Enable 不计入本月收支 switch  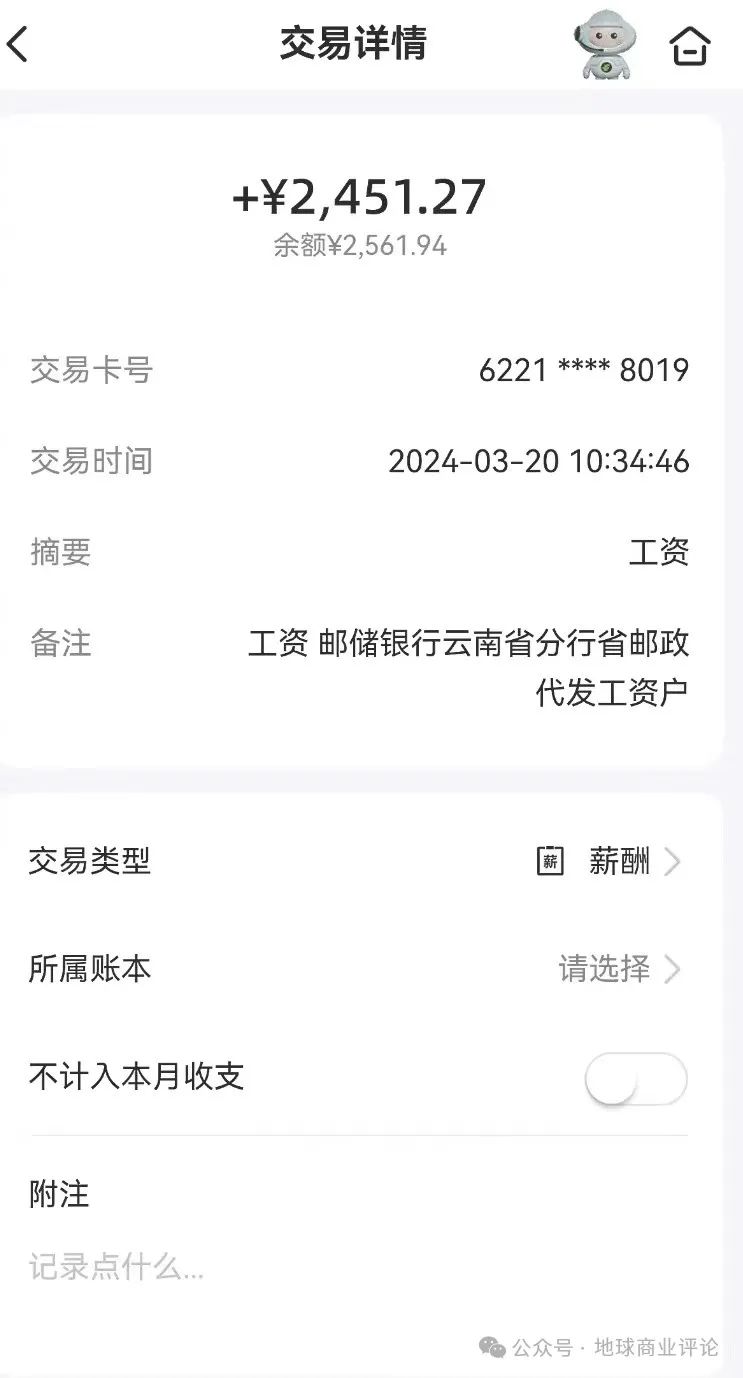point(636,1079)
